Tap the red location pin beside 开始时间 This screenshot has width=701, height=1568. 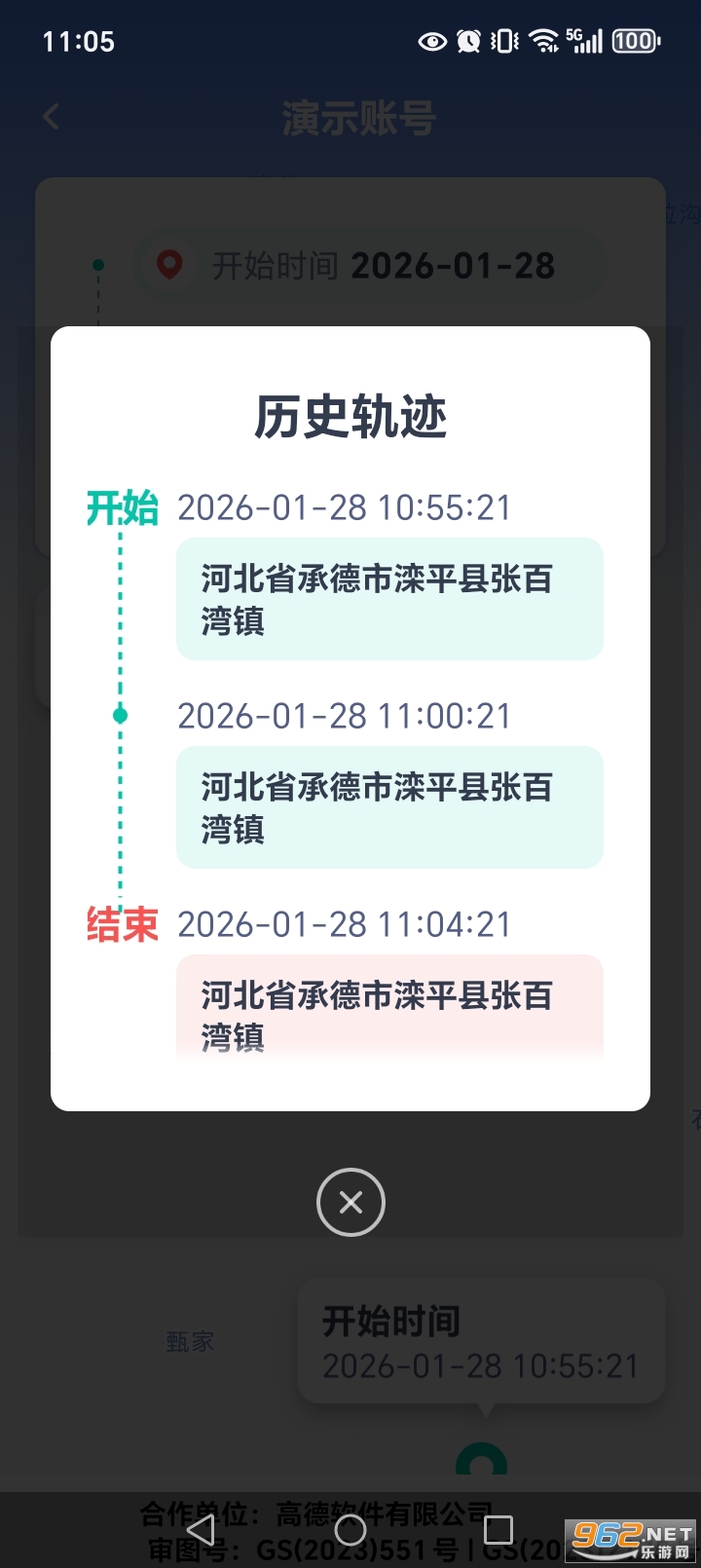click(169, 264)
